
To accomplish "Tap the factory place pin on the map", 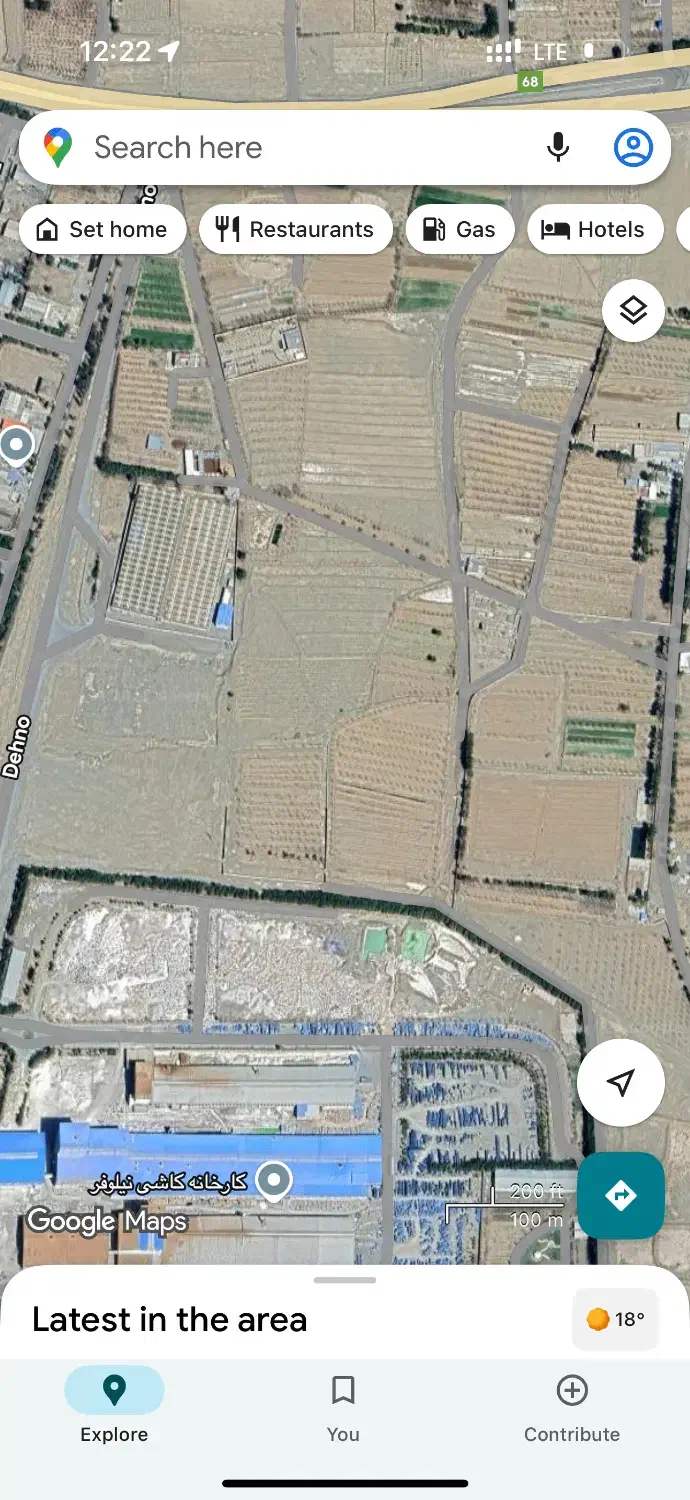I will point(273,1182).
